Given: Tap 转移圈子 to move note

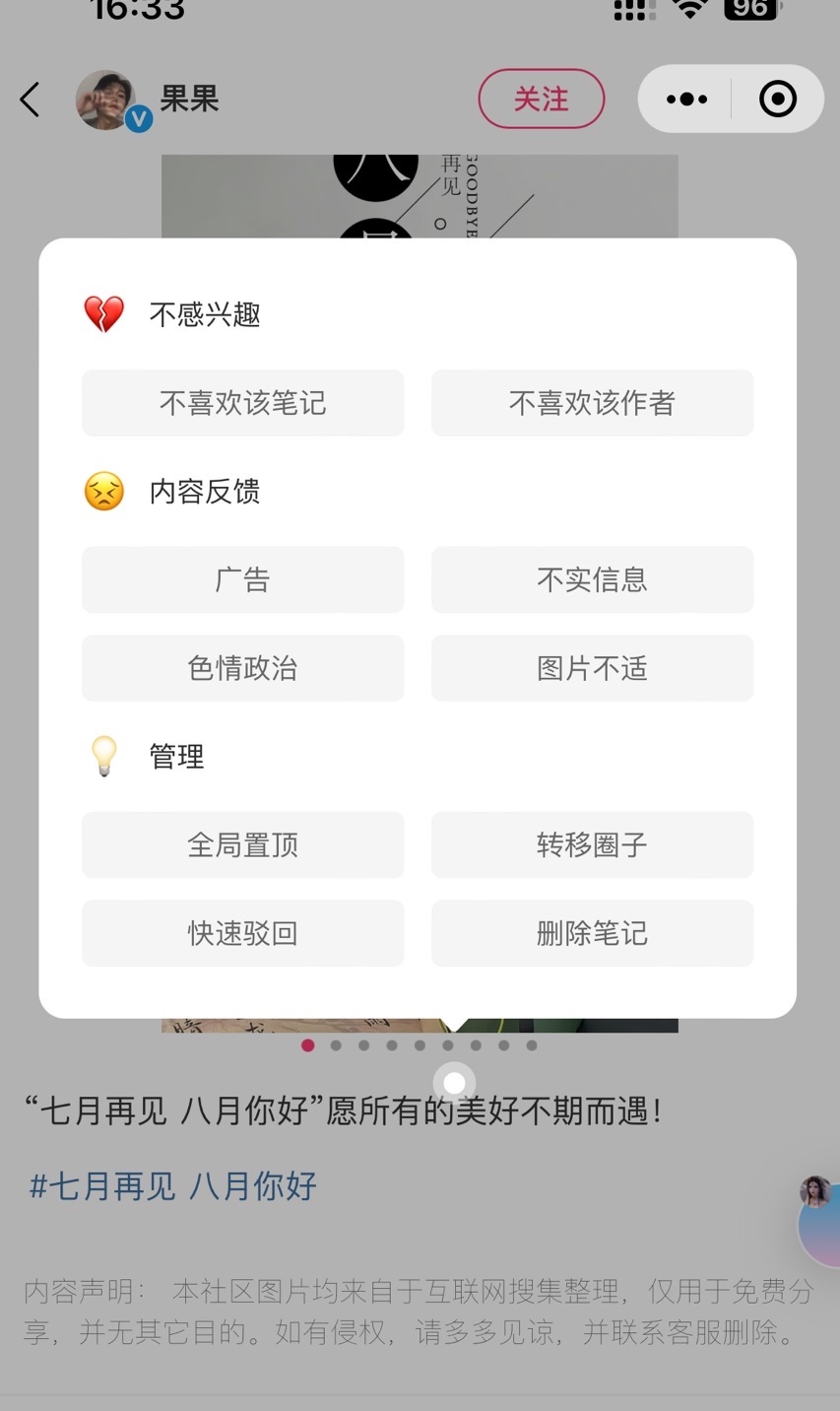Looking at the screenshot, I should tap(592, 844).
